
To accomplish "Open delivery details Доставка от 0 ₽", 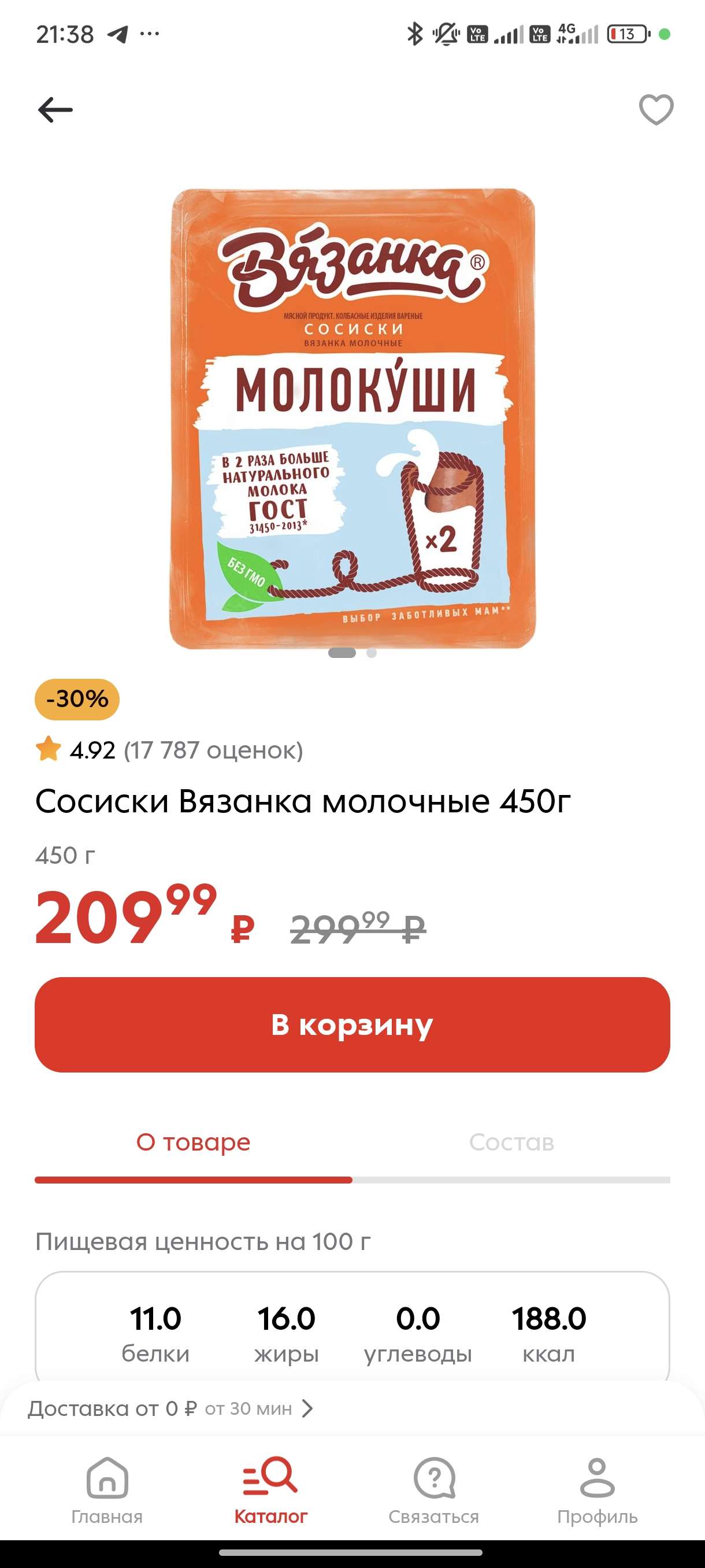I will pyautogui.click(x=170, y=1408).
